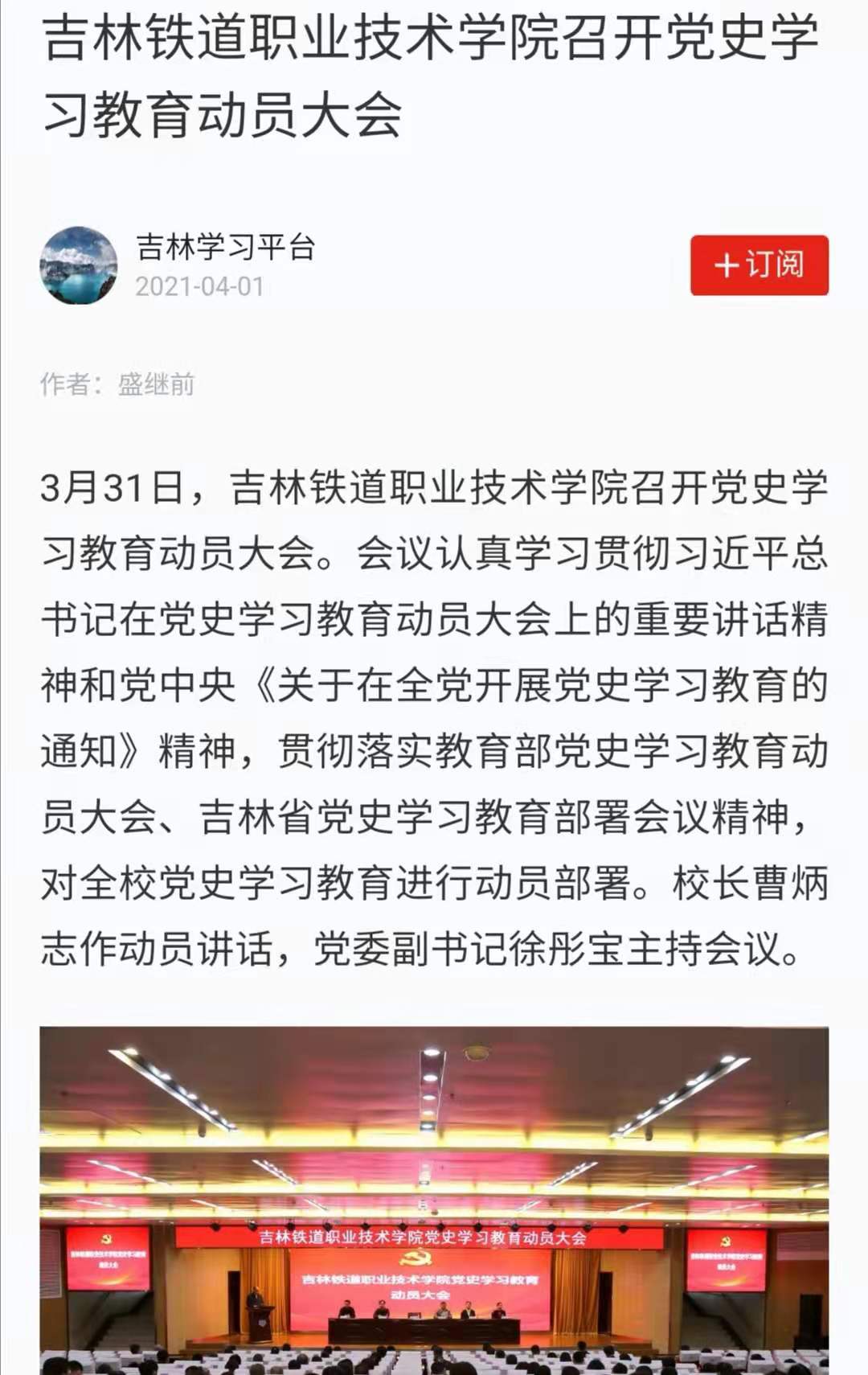Enlarge the meeting hall photo
868x1375 pixels.
pos(434,1198)
